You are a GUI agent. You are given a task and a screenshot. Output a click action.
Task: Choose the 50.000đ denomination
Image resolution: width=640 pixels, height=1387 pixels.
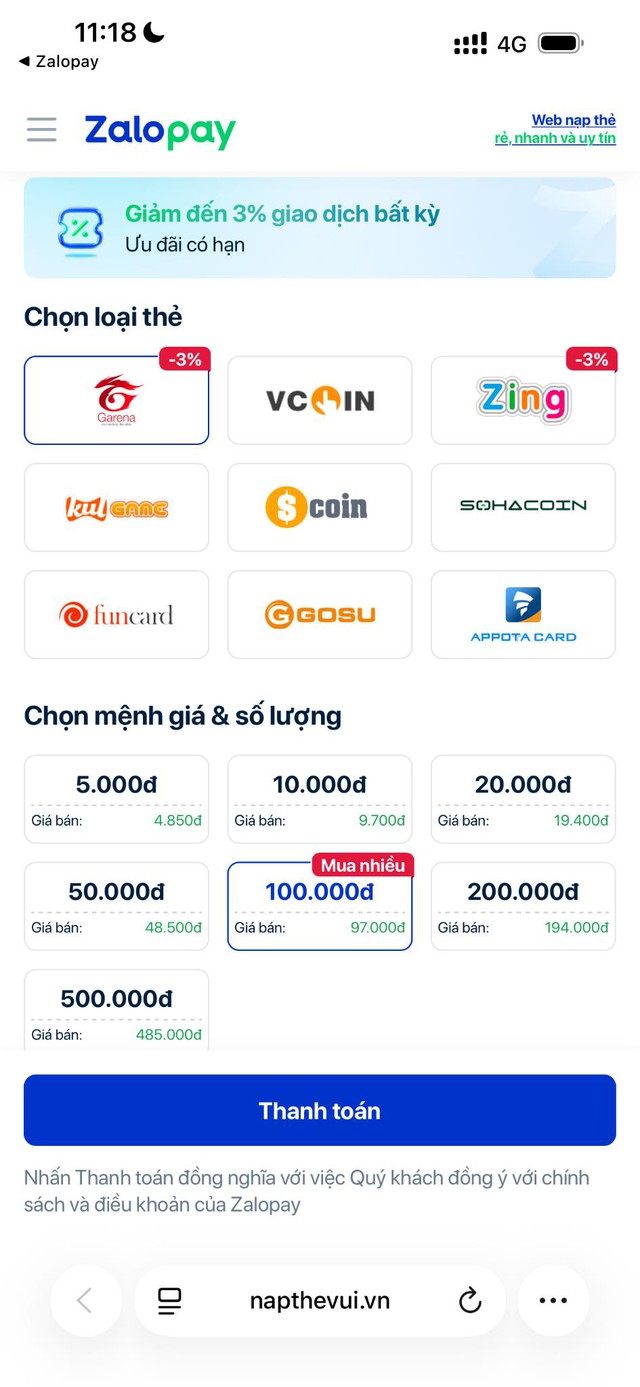(x=117, y=907)
